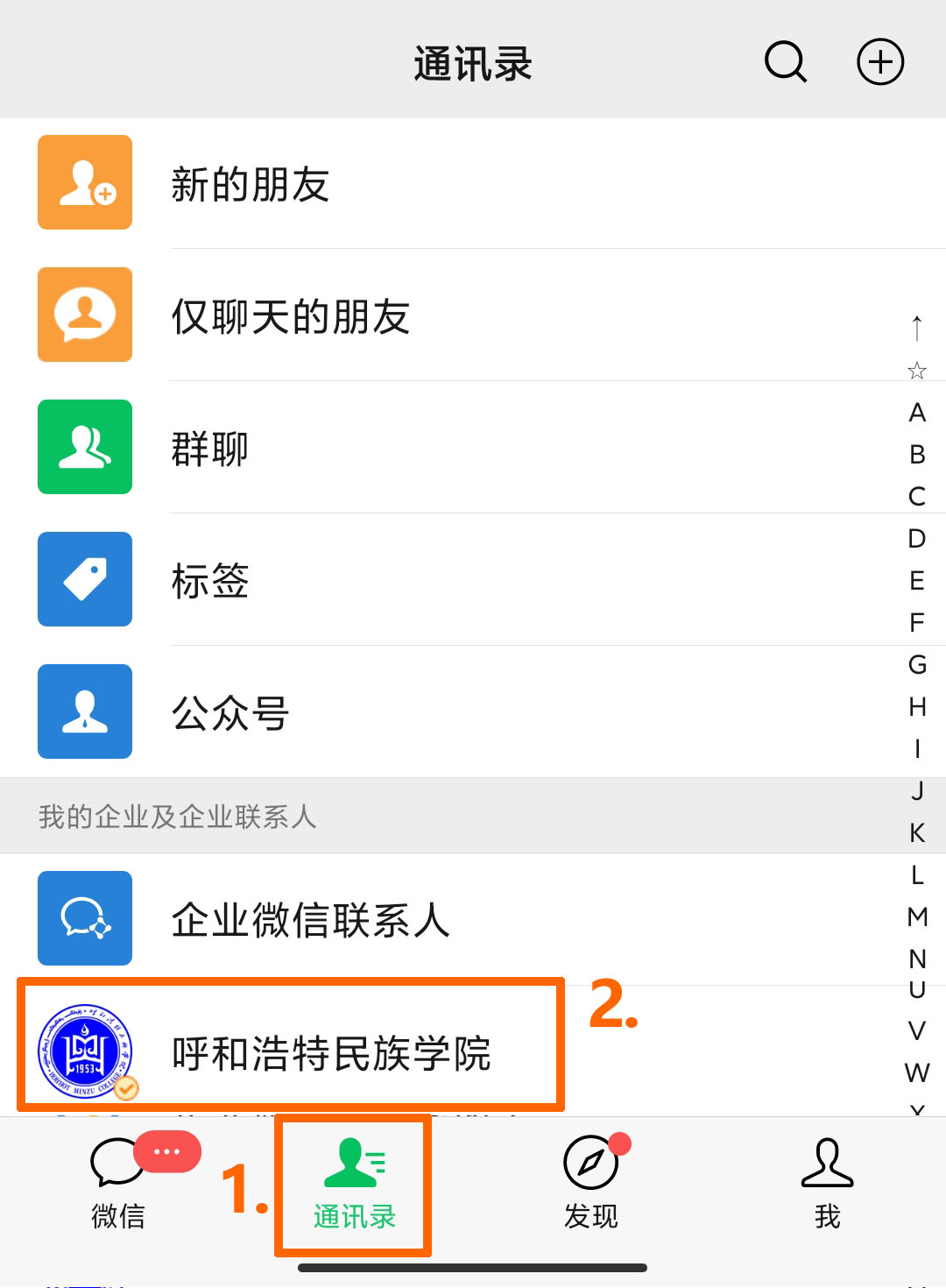Image resolution: width=946 pixels, height=1288 pixels.
Task: Jump to starred contacts via star index
Action: (x=917, y=371)
